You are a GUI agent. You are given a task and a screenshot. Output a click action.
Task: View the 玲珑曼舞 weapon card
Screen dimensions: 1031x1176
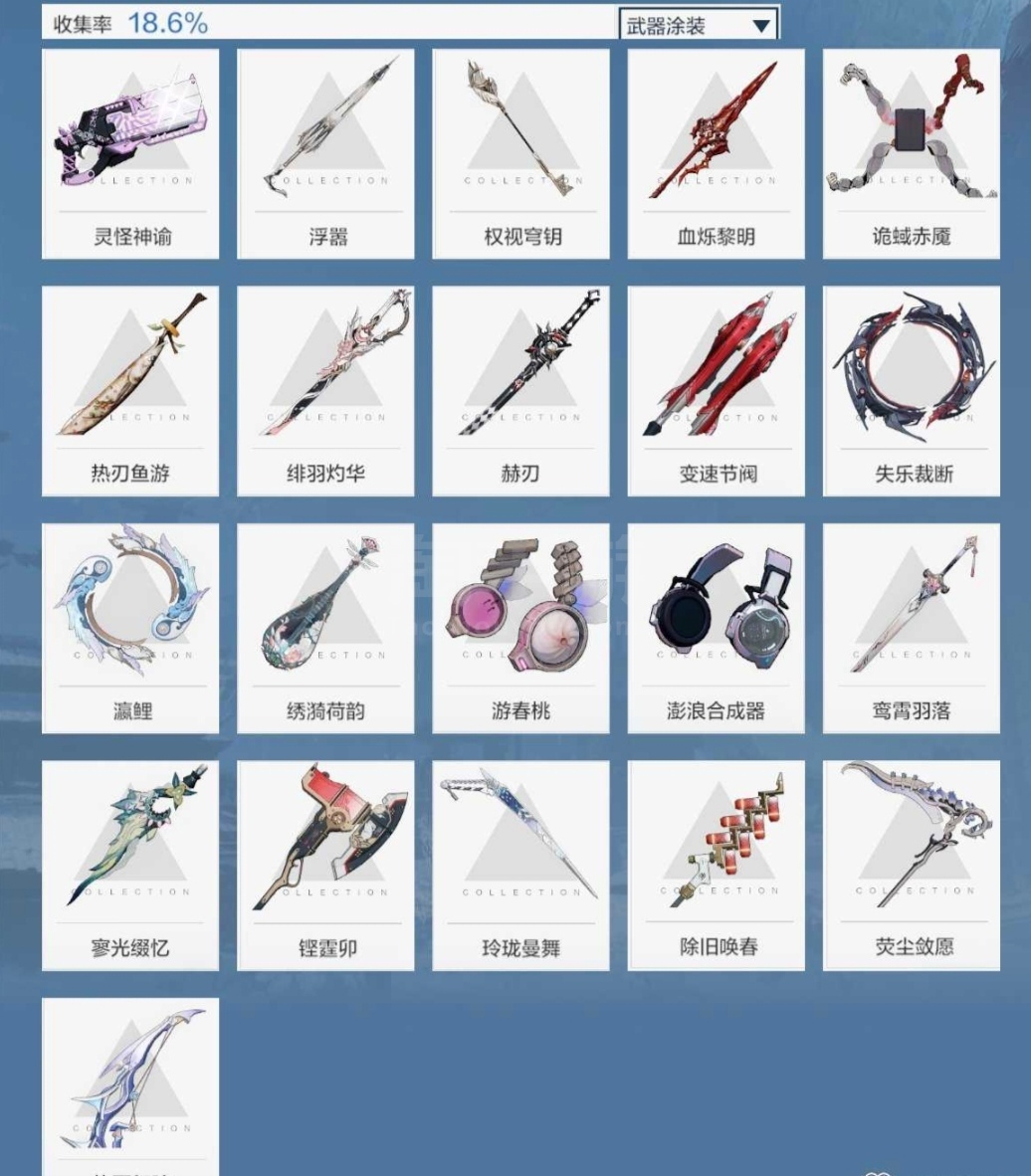coord(520,865)
